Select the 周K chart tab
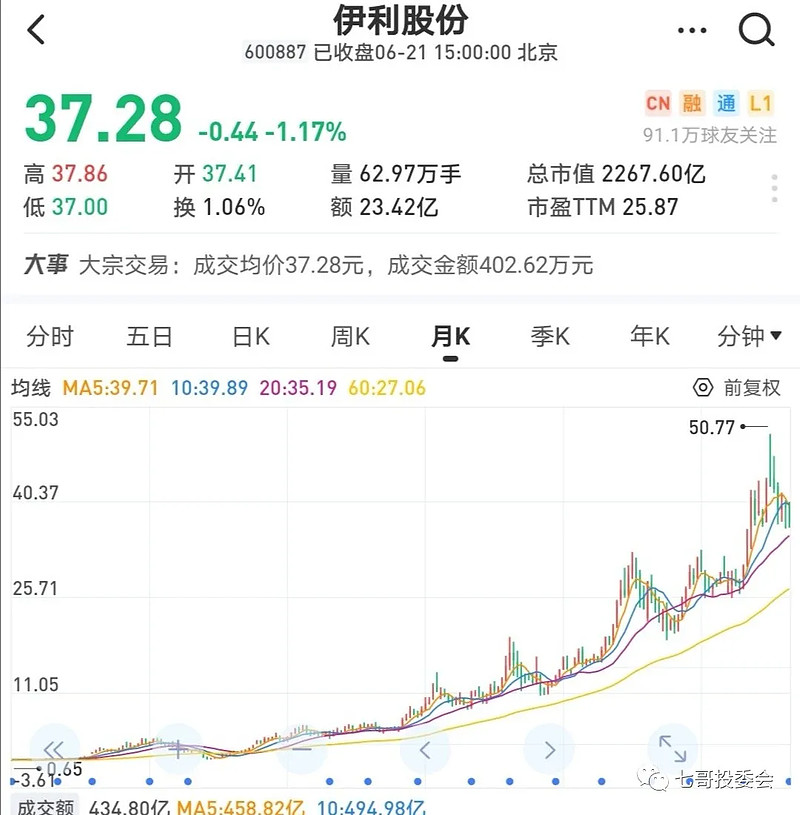This screenshot has height=815, width=800. coord(350,337)
